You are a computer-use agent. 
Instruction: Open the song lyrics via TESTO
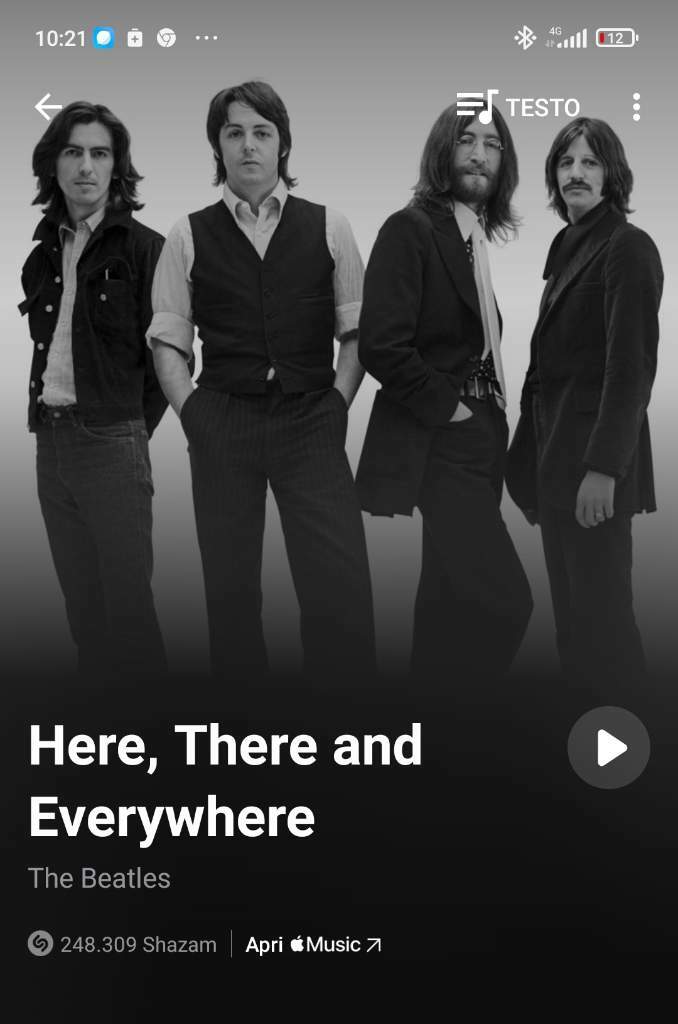click(518, 107)
